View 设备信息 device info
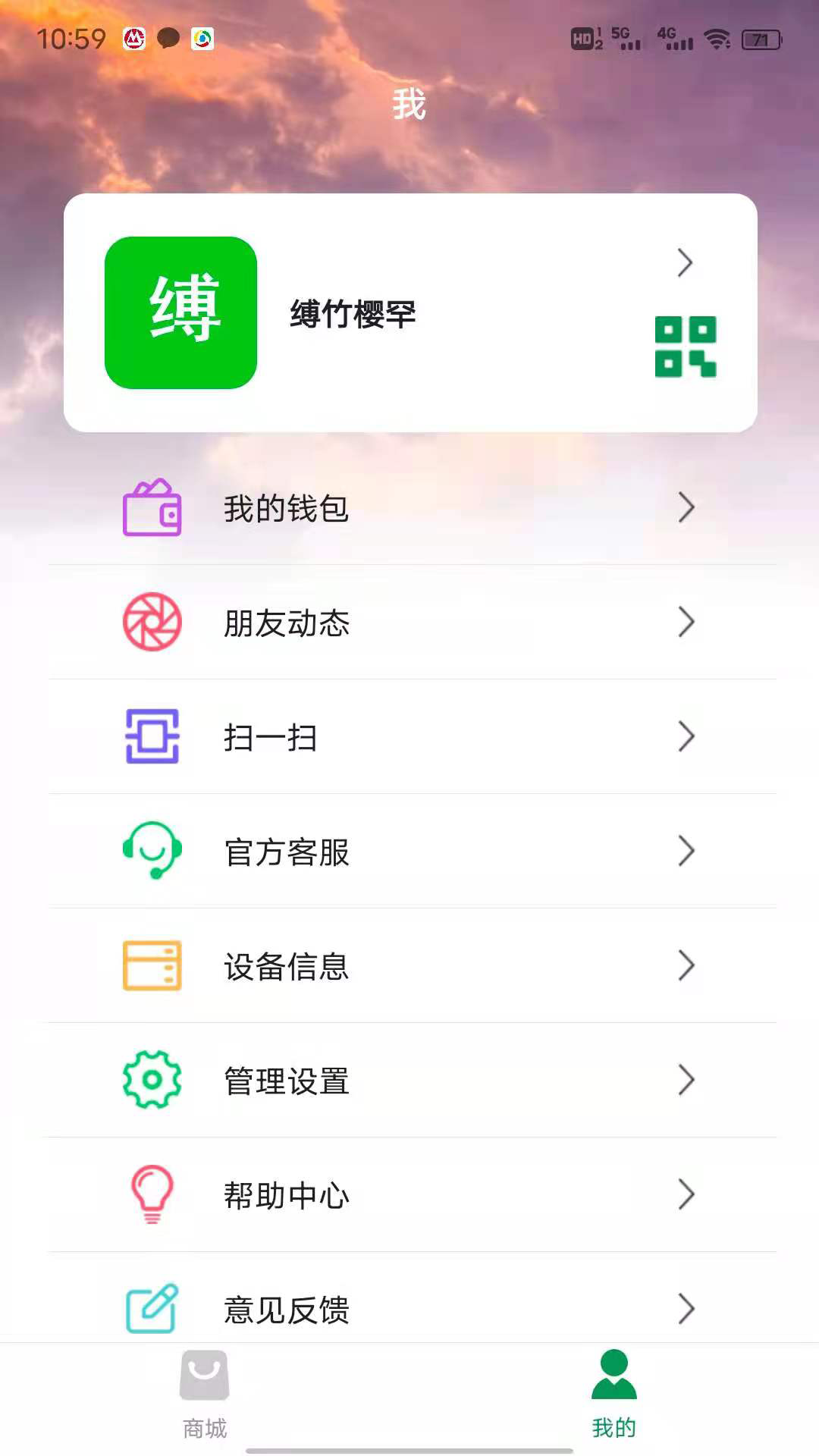Image resolution: width=819 pixels, height=1456 pixels. 409,966
